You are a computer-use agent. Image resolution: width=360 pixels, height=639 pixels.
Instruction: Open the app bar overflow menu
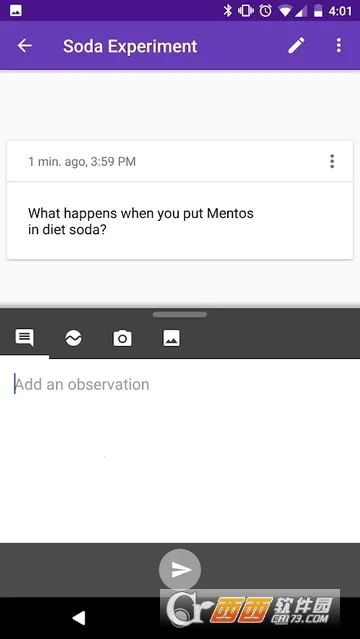(338, 45)
